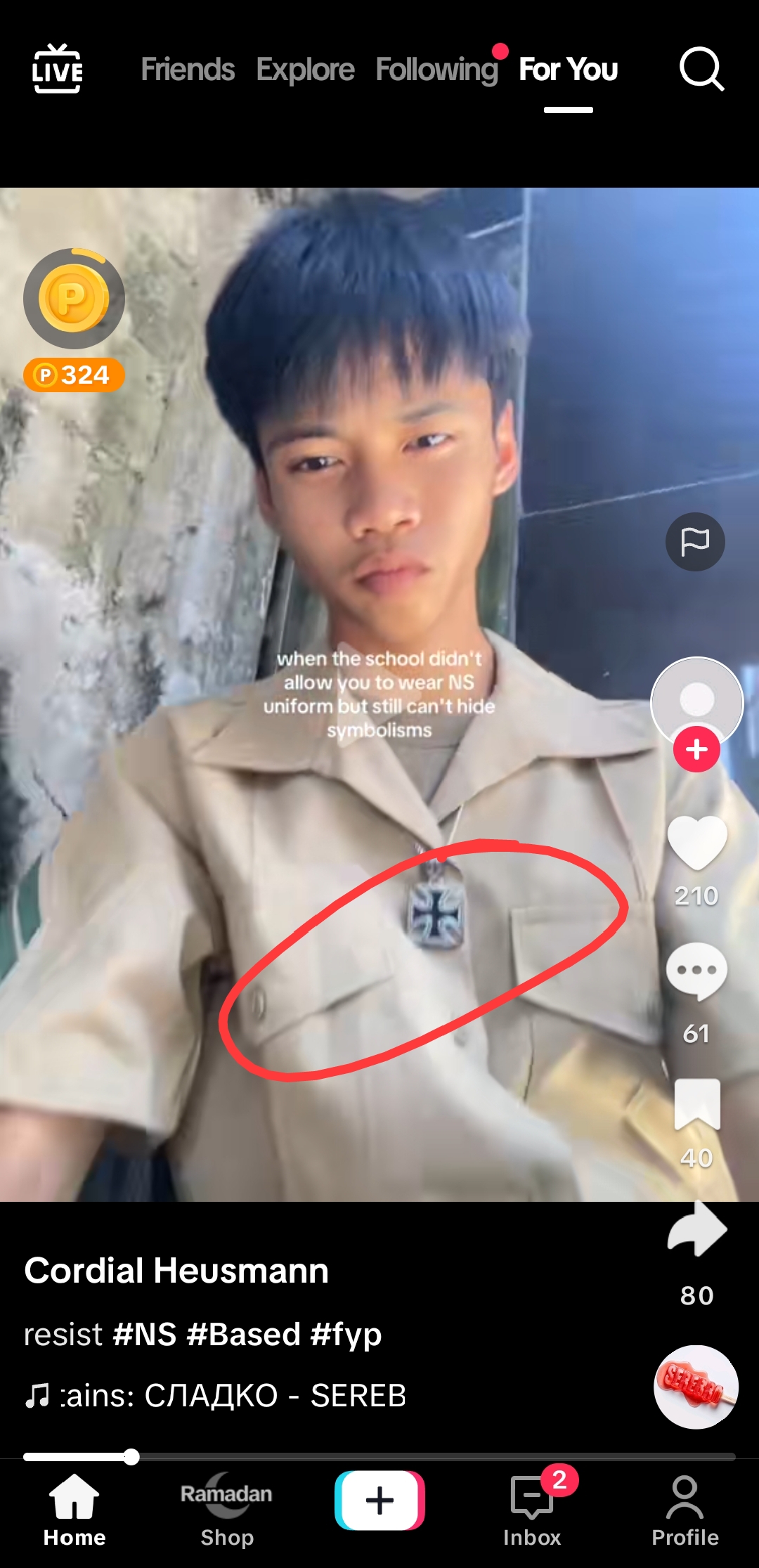Open the #NS hashtag
759x1568 pixels.
pos(144,1334)
